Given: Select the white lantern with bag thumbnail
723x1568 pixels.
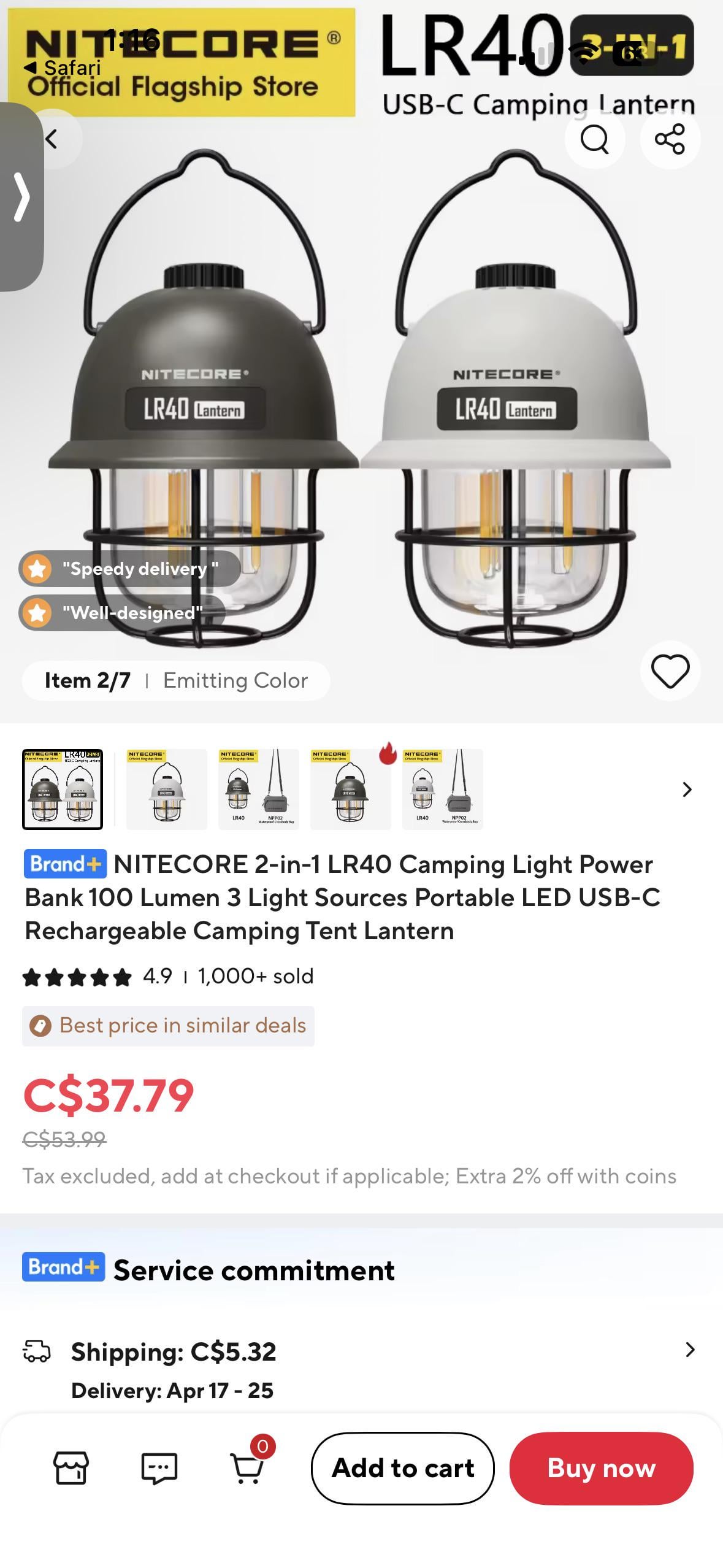Looking at the screenshot, I should (442, 789).
